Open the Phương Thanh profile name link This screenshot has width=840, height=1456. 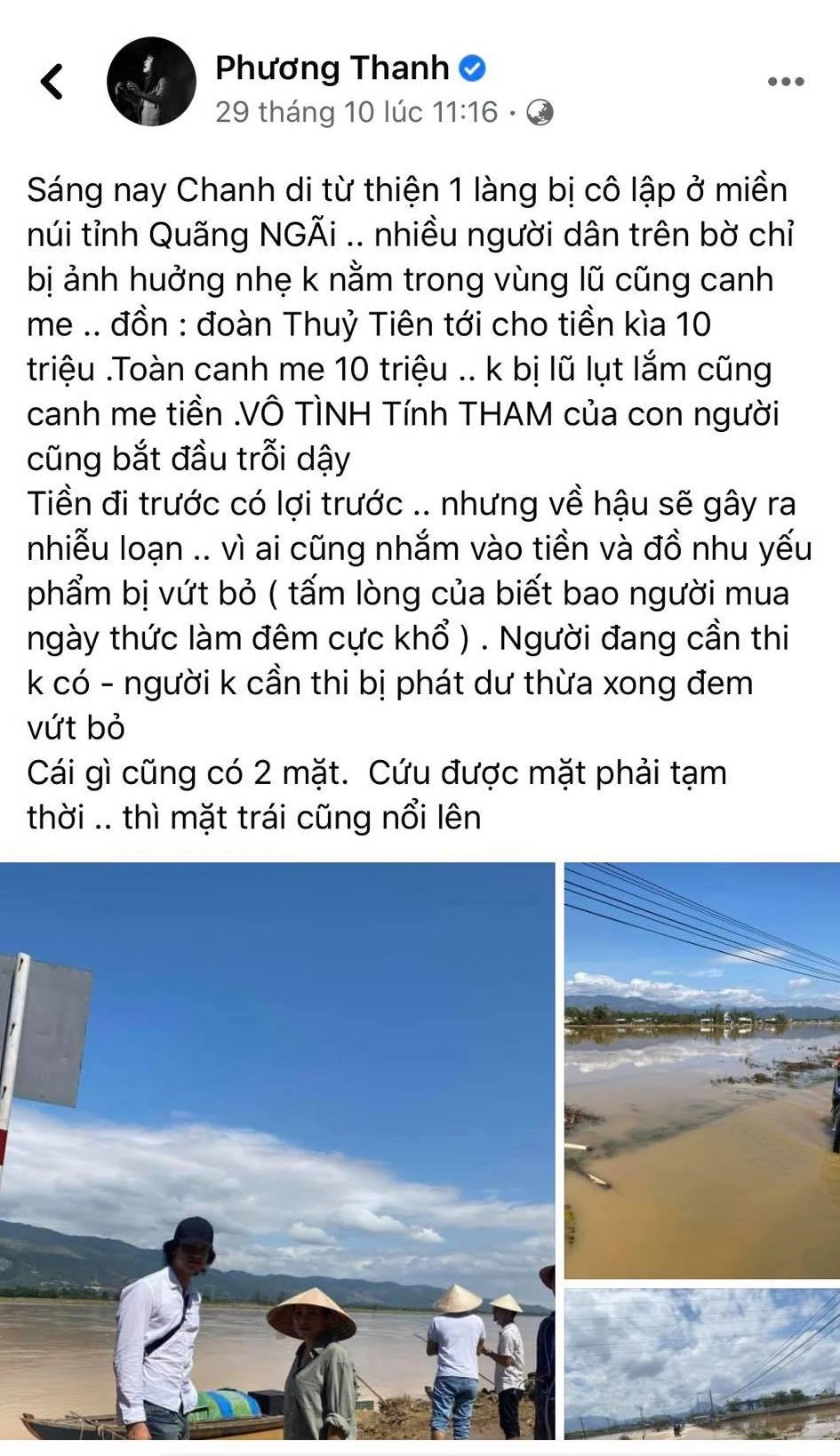(x=332, y=68)
